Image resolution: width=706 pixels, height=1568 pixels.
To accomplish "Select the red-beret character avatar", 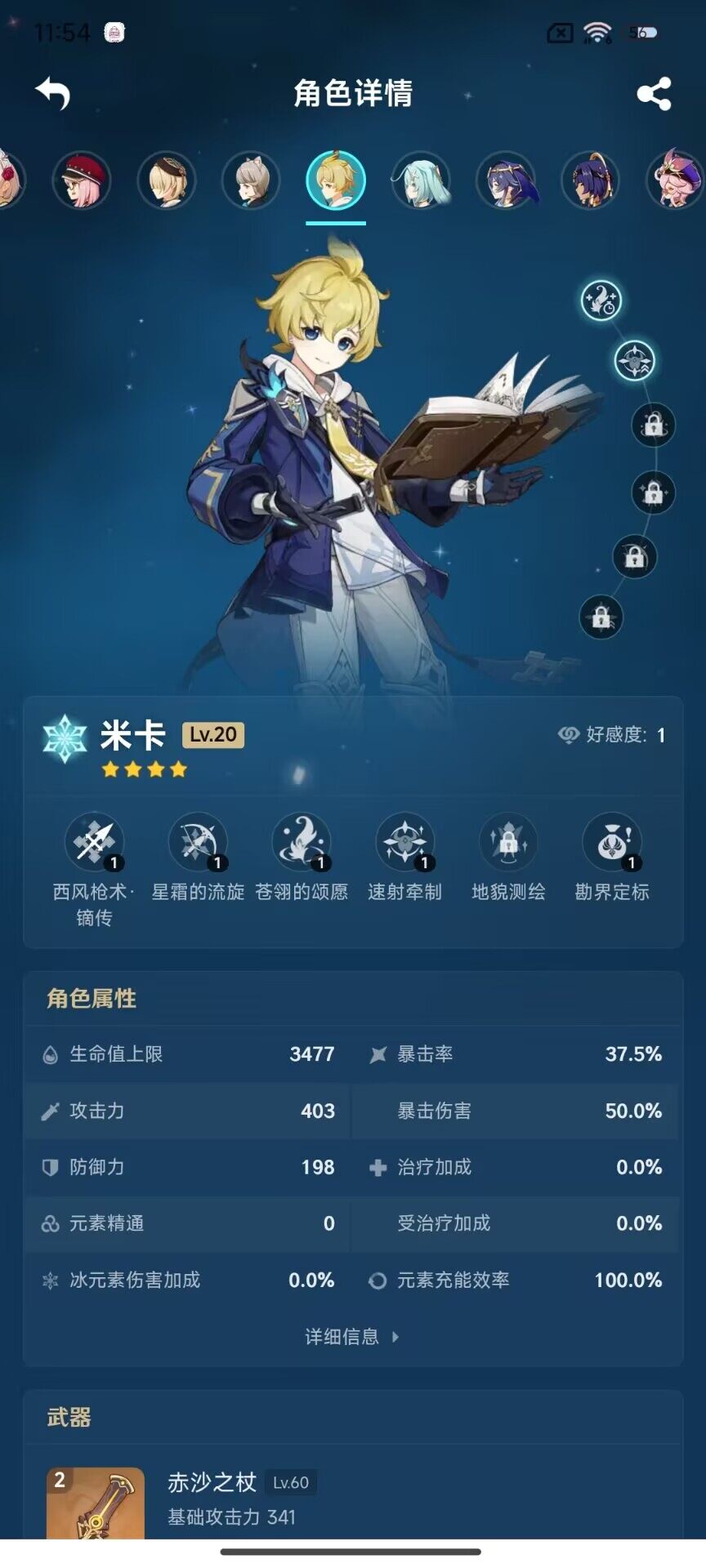I will (x=81, y=180).
